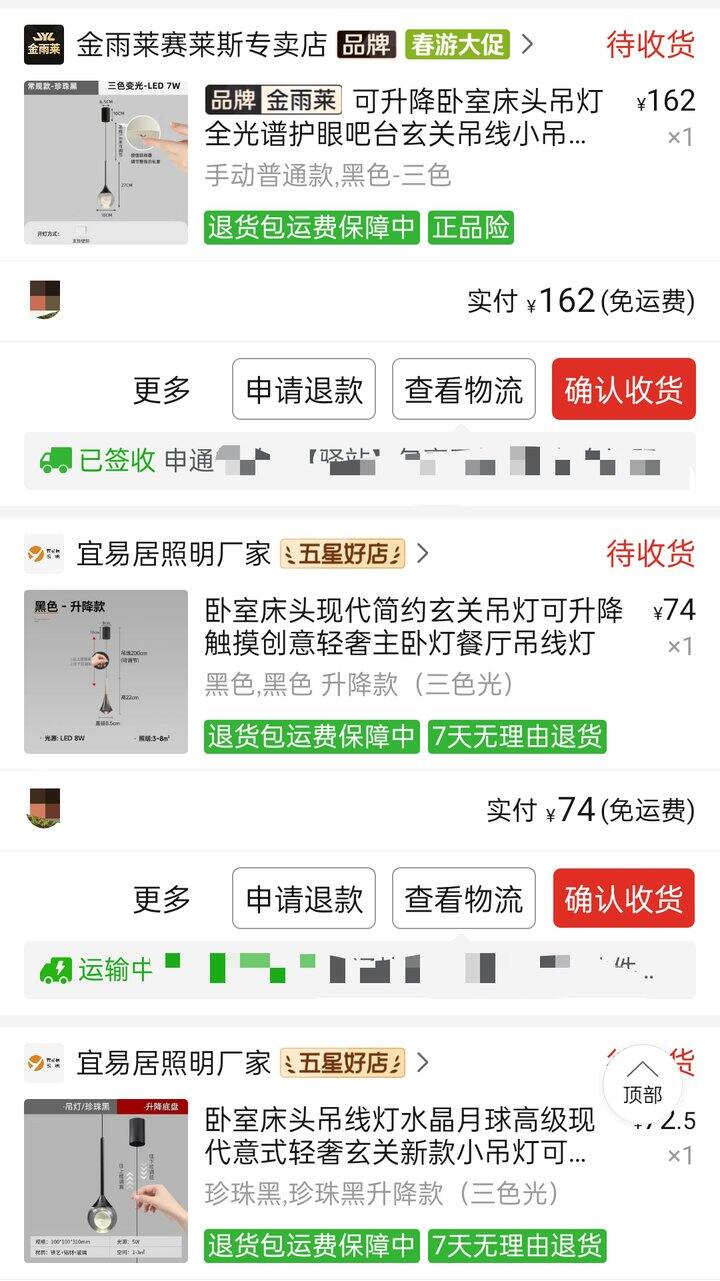Open the 已签收 delivery status row
Image resolution: width=720 pixels, height=1281 pixels.
pos(359,461)
